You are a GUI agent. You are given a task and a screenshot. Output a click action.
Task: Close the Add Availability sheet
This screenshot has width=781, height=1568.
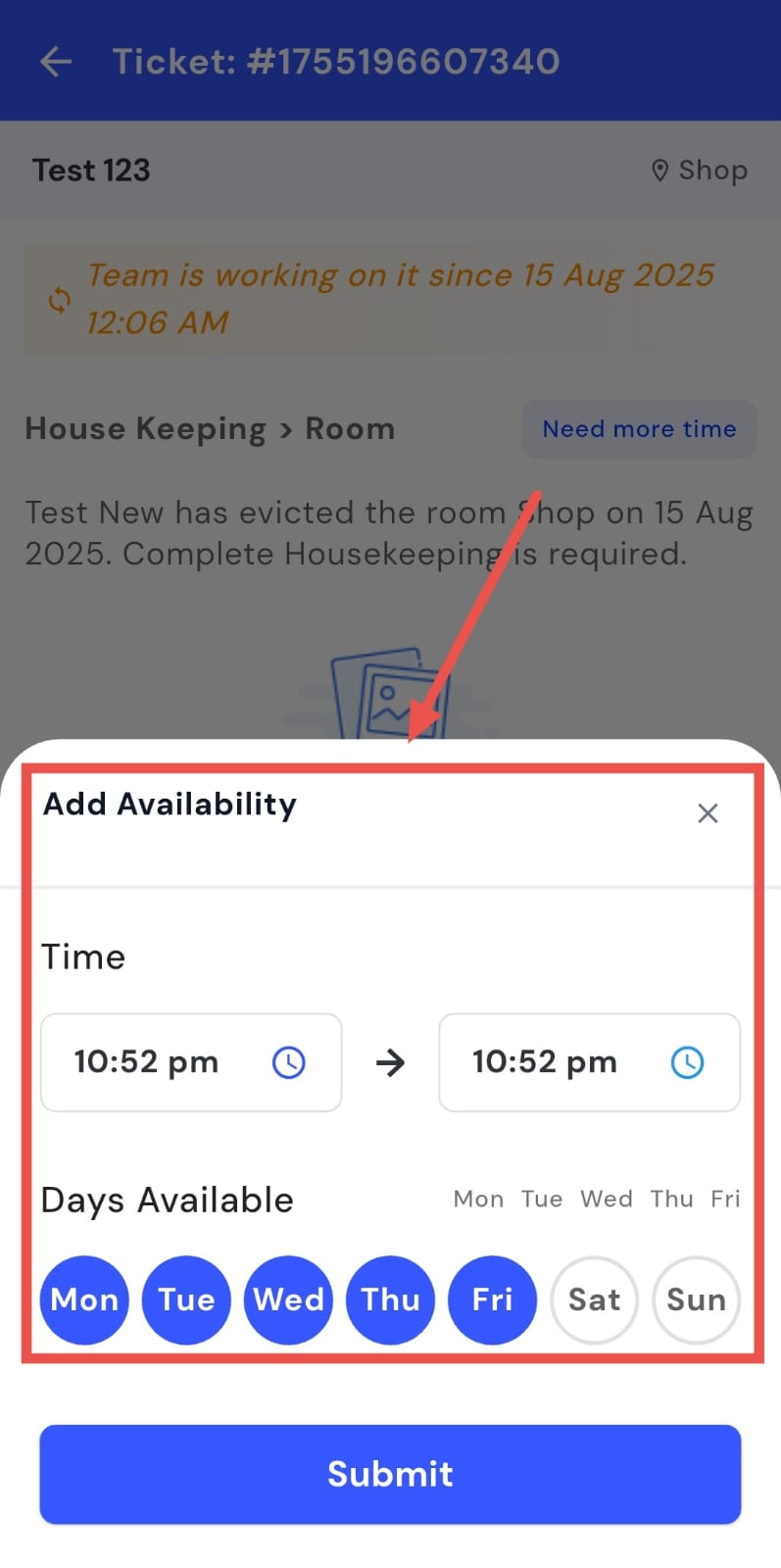point(707,812)
